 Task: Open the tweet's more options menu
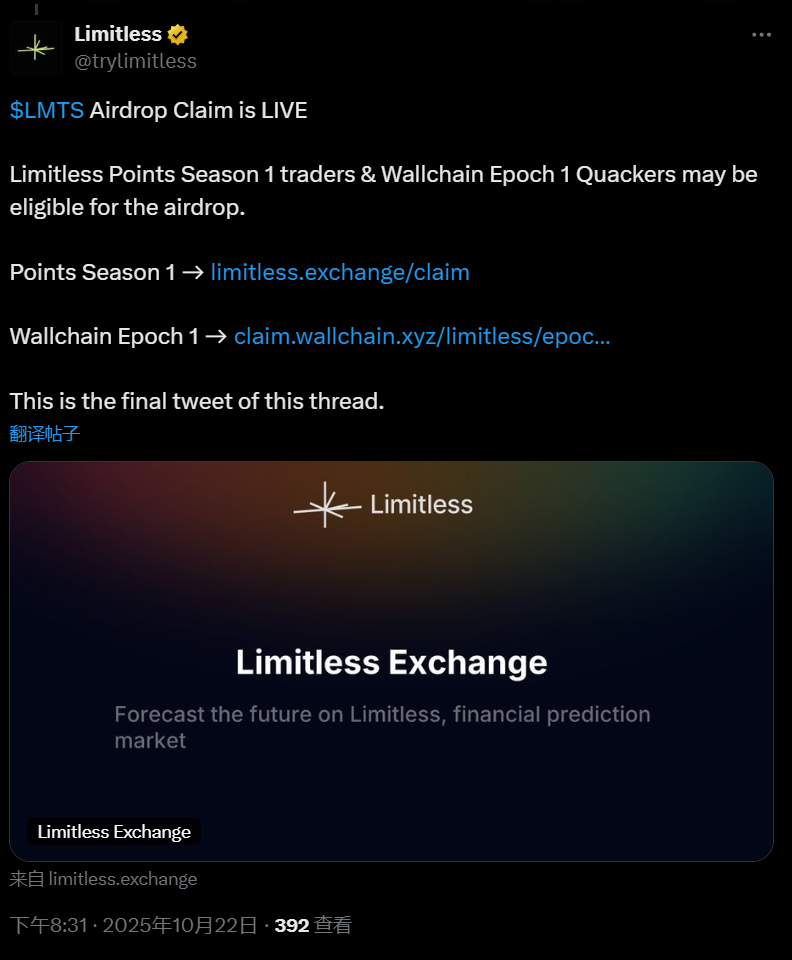pyautogui.click(x=761, y=35)
